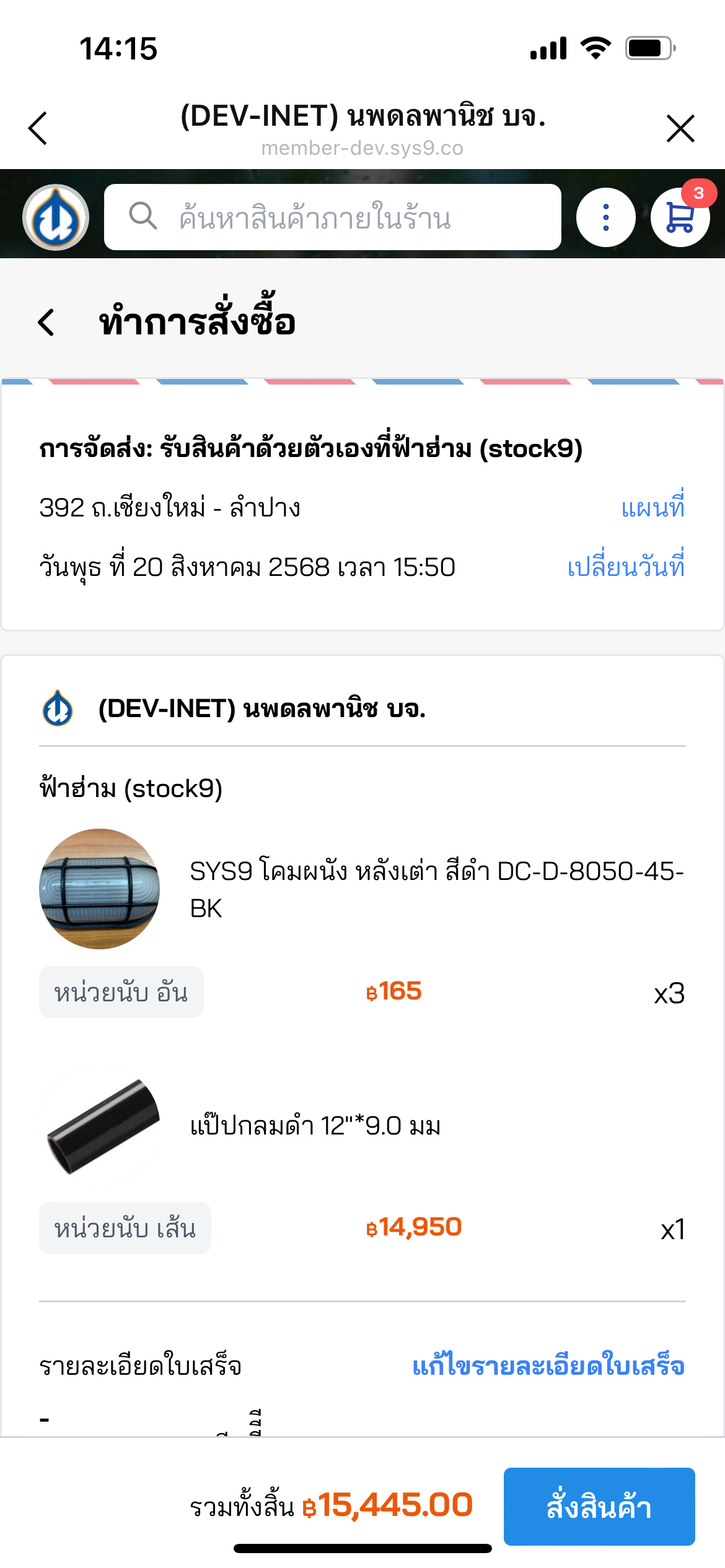Image resolution: width=725 pixels, height=1568 pixels.
Task: Open the แป๊ปกลมดำ pipe product item
Action: point(315,1125)
